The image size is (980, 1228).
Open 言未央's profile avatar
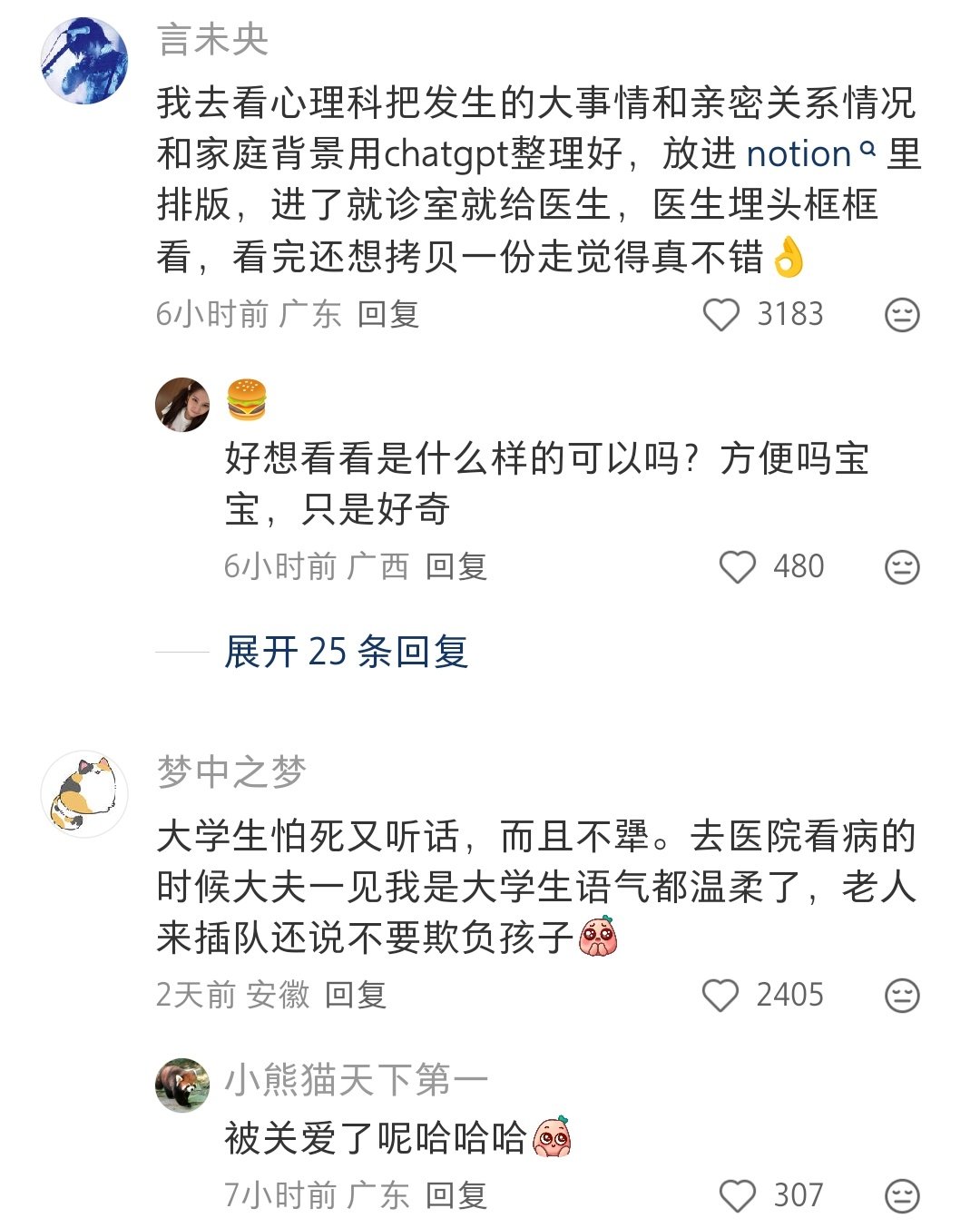pos(84,61)
